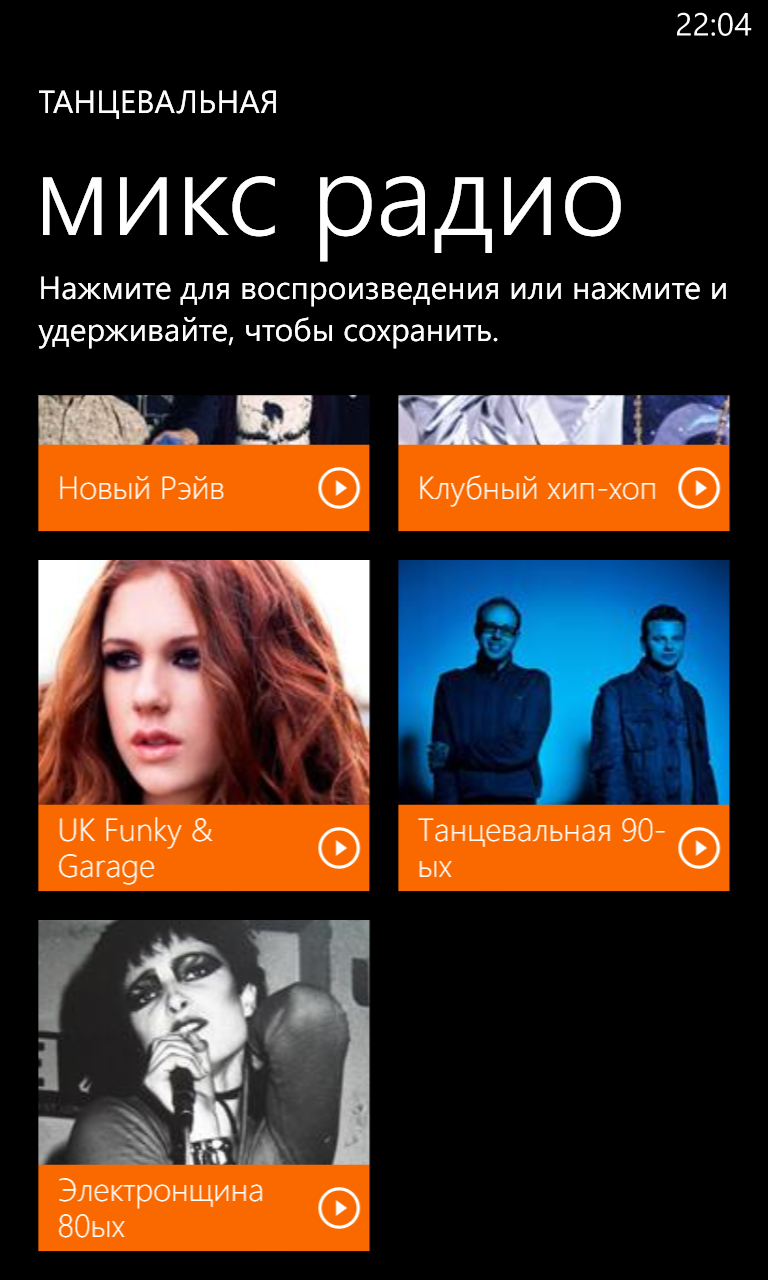Viewport: 768px width, 1280px height.
Task: Tap play icon on Танцевальная 90-ых
Action: pyautogui.click(x=699, y=848)
